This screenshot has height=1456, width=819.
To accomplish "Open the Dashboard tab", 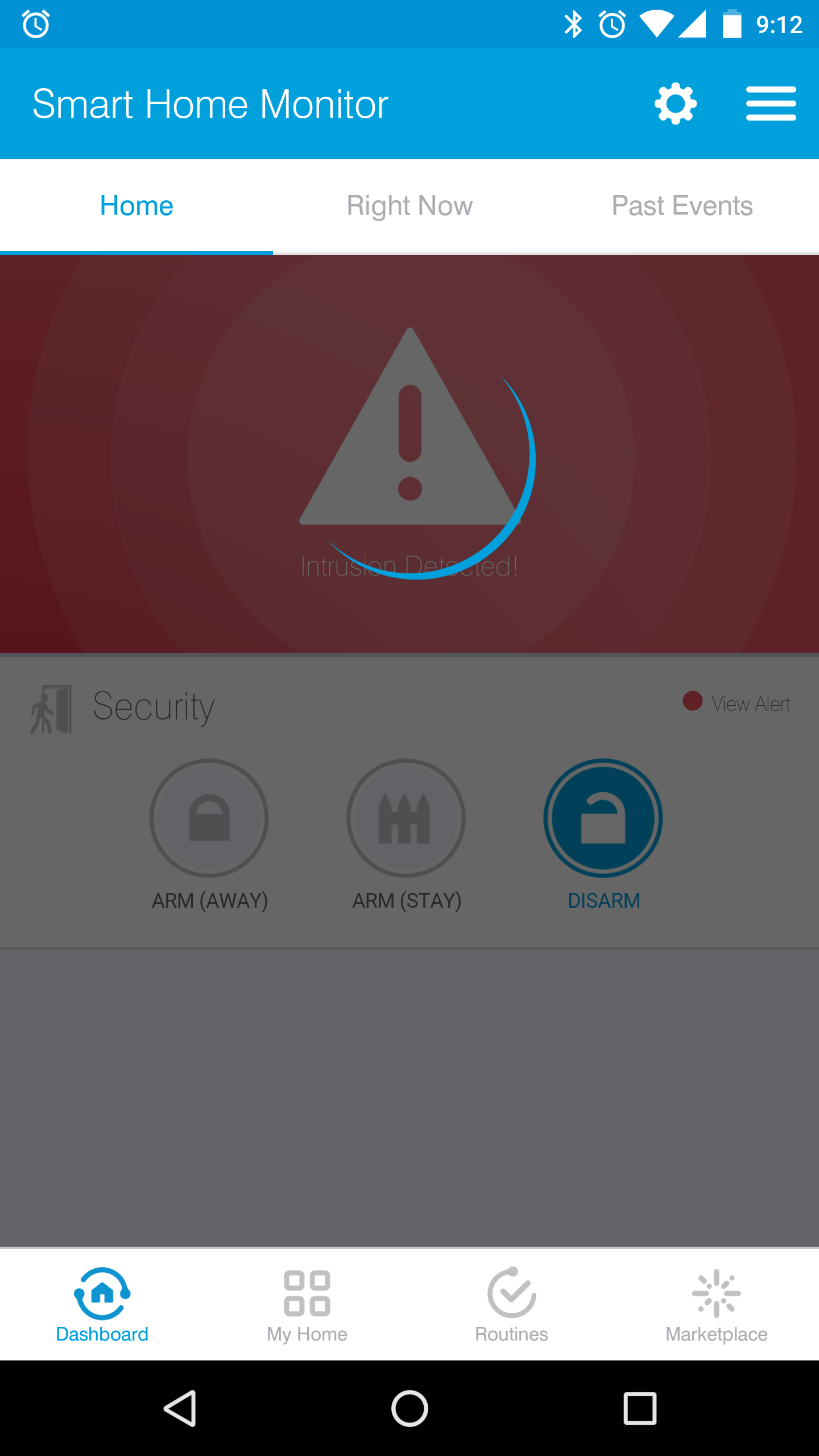I will tap(102, 1305).
